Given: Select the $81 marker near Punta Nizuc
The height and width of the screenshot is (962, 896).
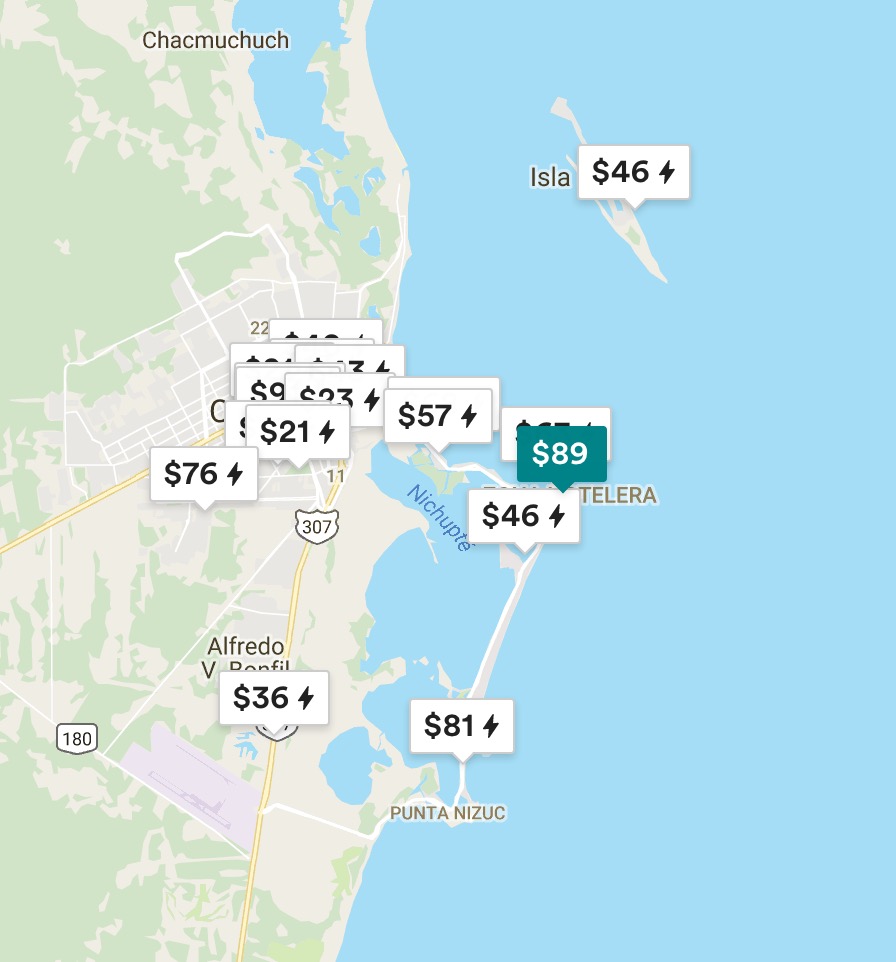Looking at the screenshot, I should click(x=461, y=726).
